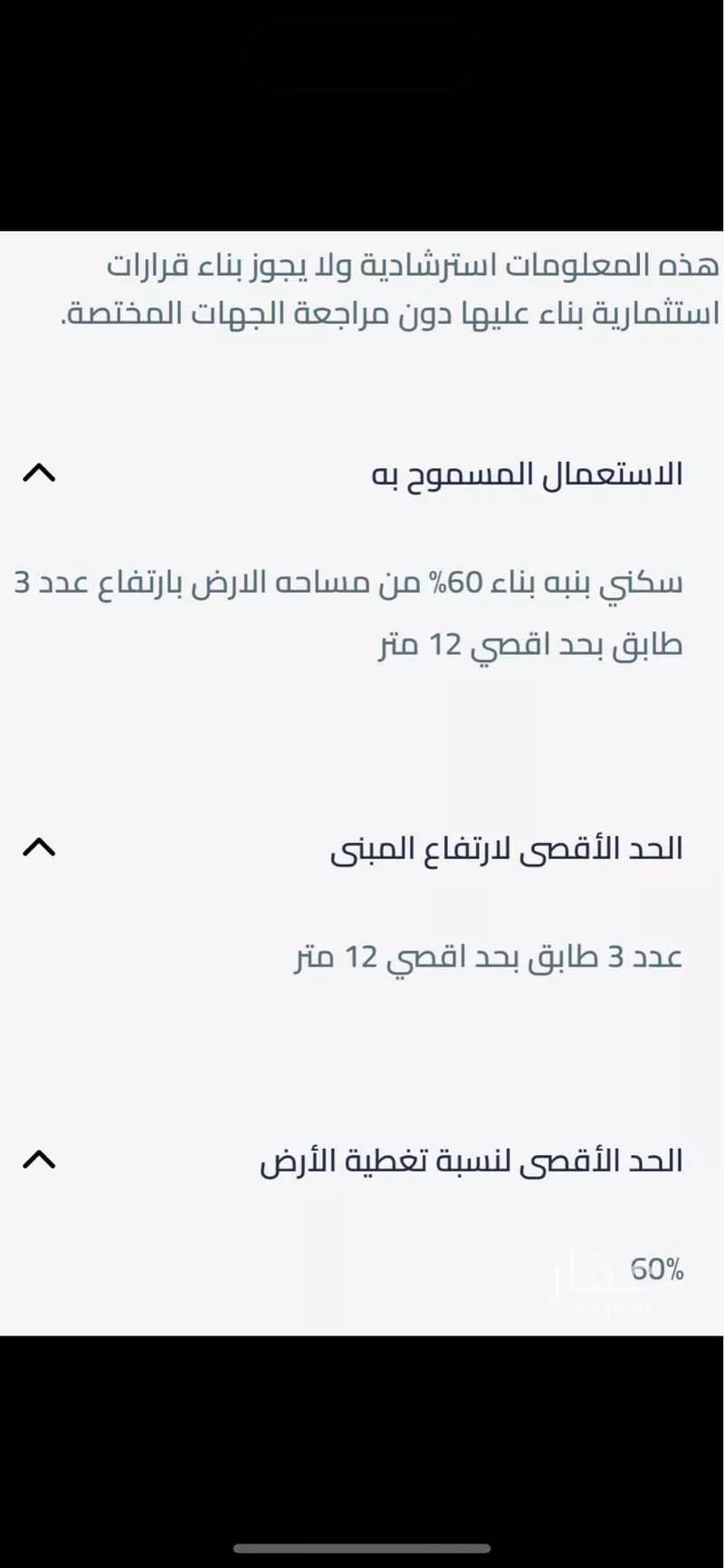The image size is (724, 1568).
Task: Select the 60% coverage ratio value
Action: click(x=658, y=1268)
